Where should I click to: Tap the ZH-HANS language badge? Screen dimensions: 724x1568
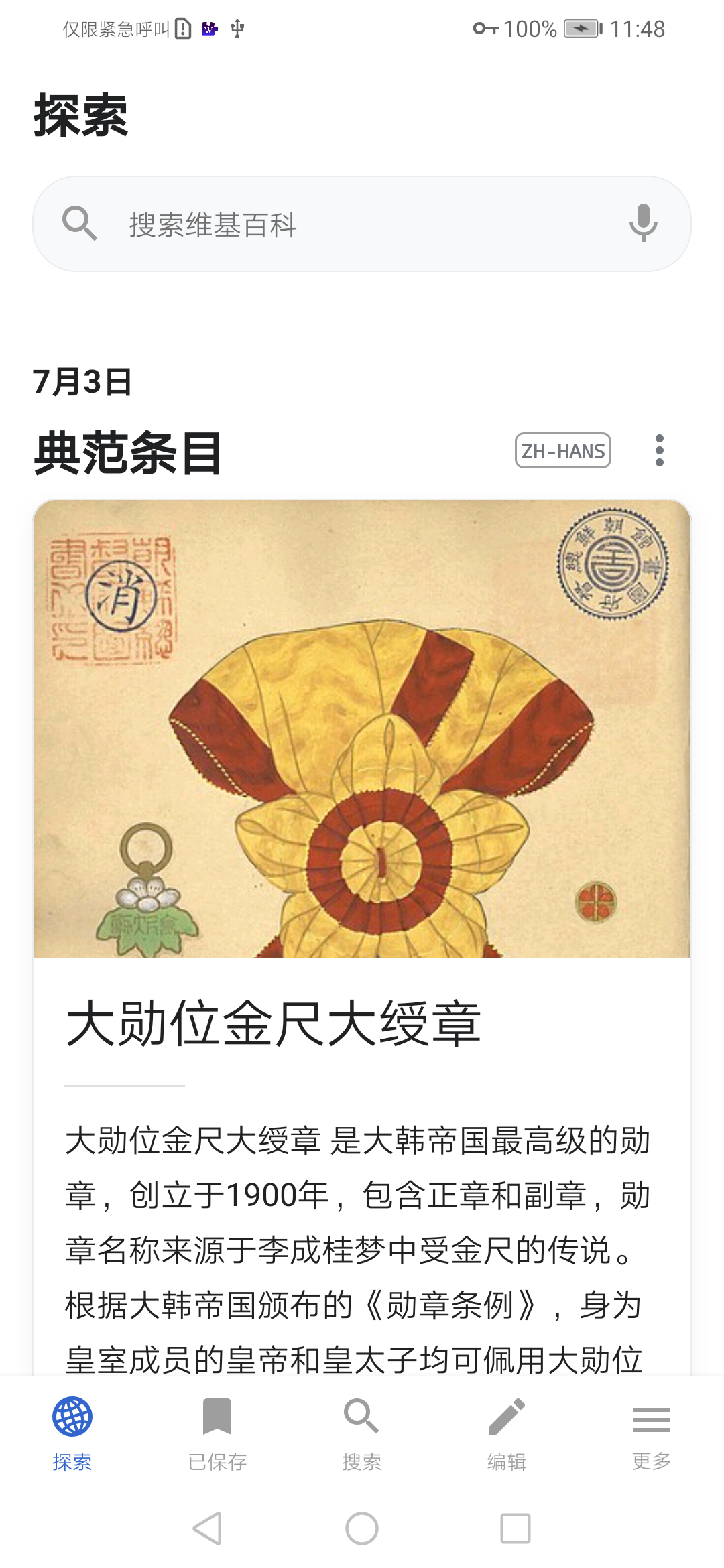click(x=562, y=450)
